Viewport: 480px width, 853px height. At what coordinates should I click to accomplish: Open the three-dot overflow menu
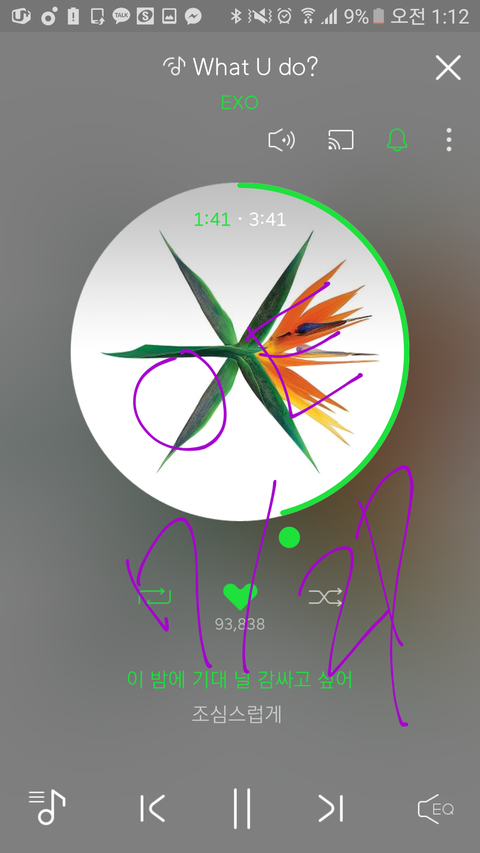[448, 140]
